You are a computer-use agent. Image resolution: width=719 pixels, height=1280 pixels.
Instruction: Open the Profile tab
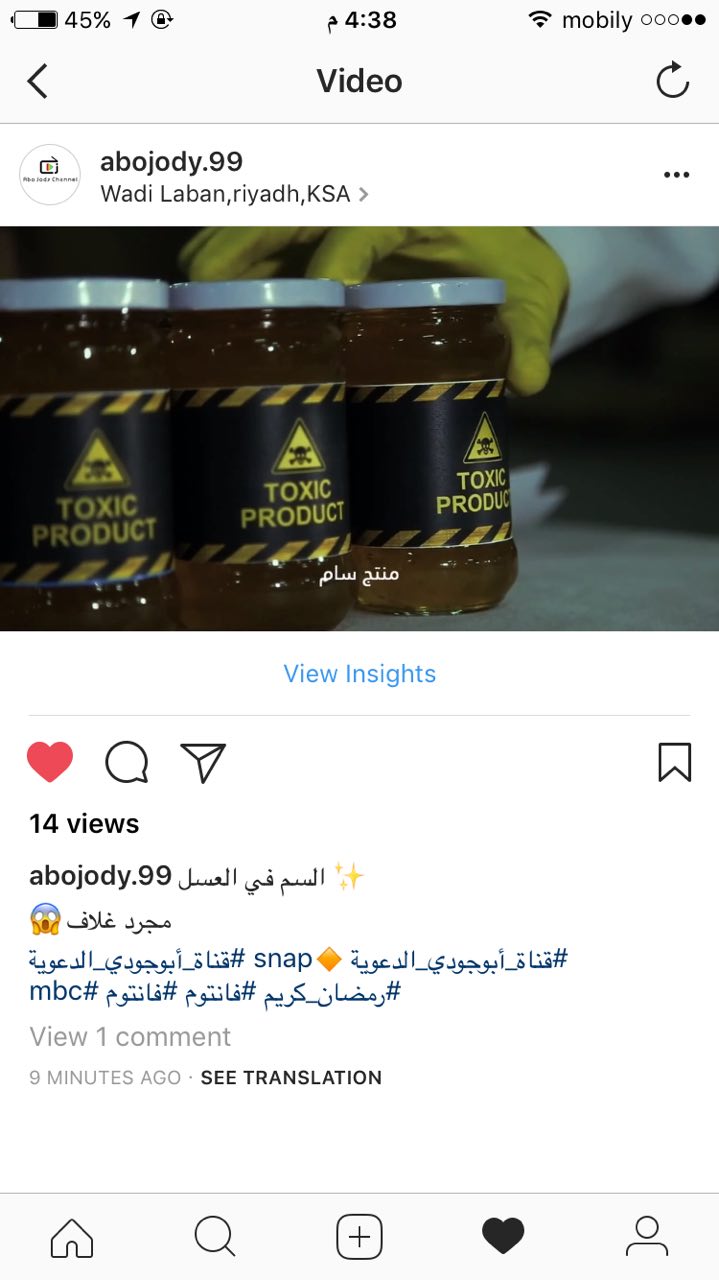[646, 1237]
